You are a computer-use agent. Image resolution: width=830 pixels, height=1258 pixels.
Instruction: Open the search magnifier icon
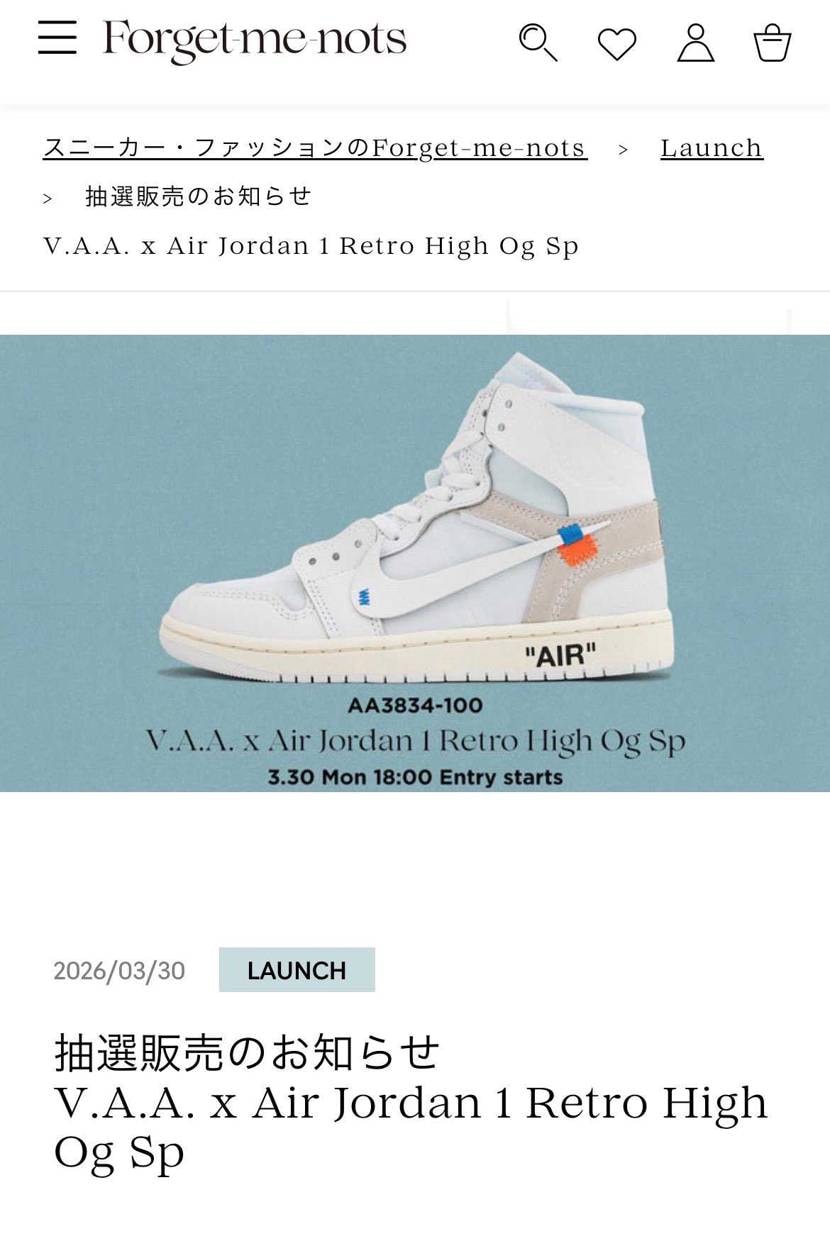pos(537,43)
